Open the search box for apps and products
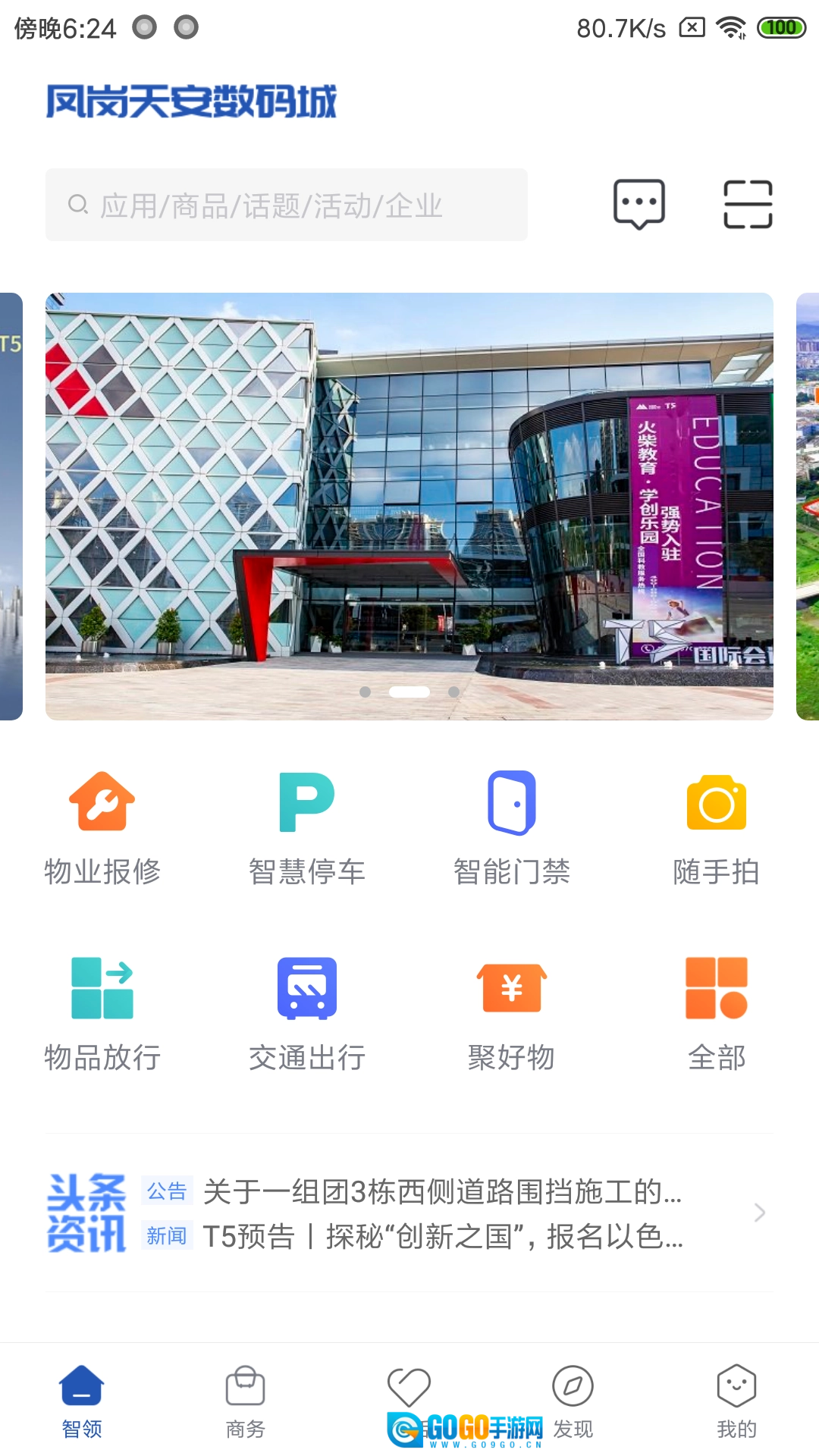The height and width of the screenshot is (1456, 819). (x=286, y=205)
